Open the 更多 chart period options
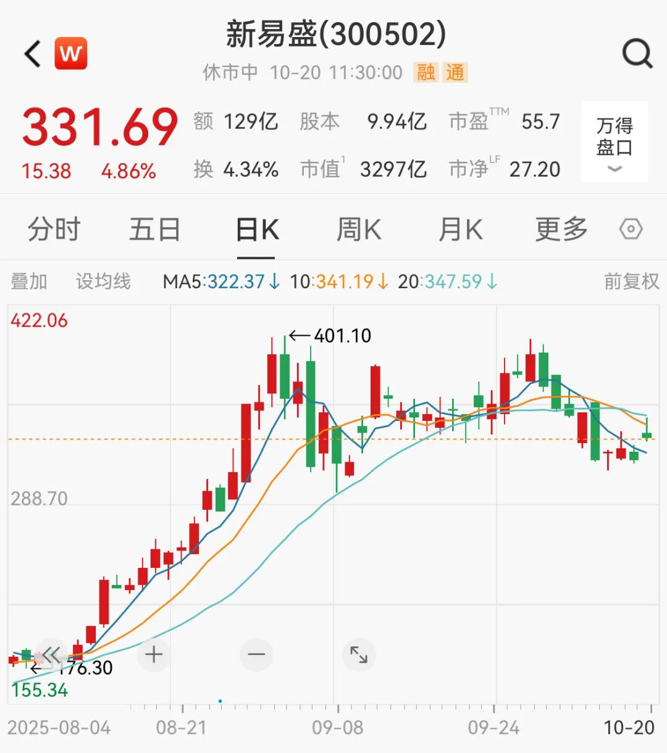 point(561,230)
